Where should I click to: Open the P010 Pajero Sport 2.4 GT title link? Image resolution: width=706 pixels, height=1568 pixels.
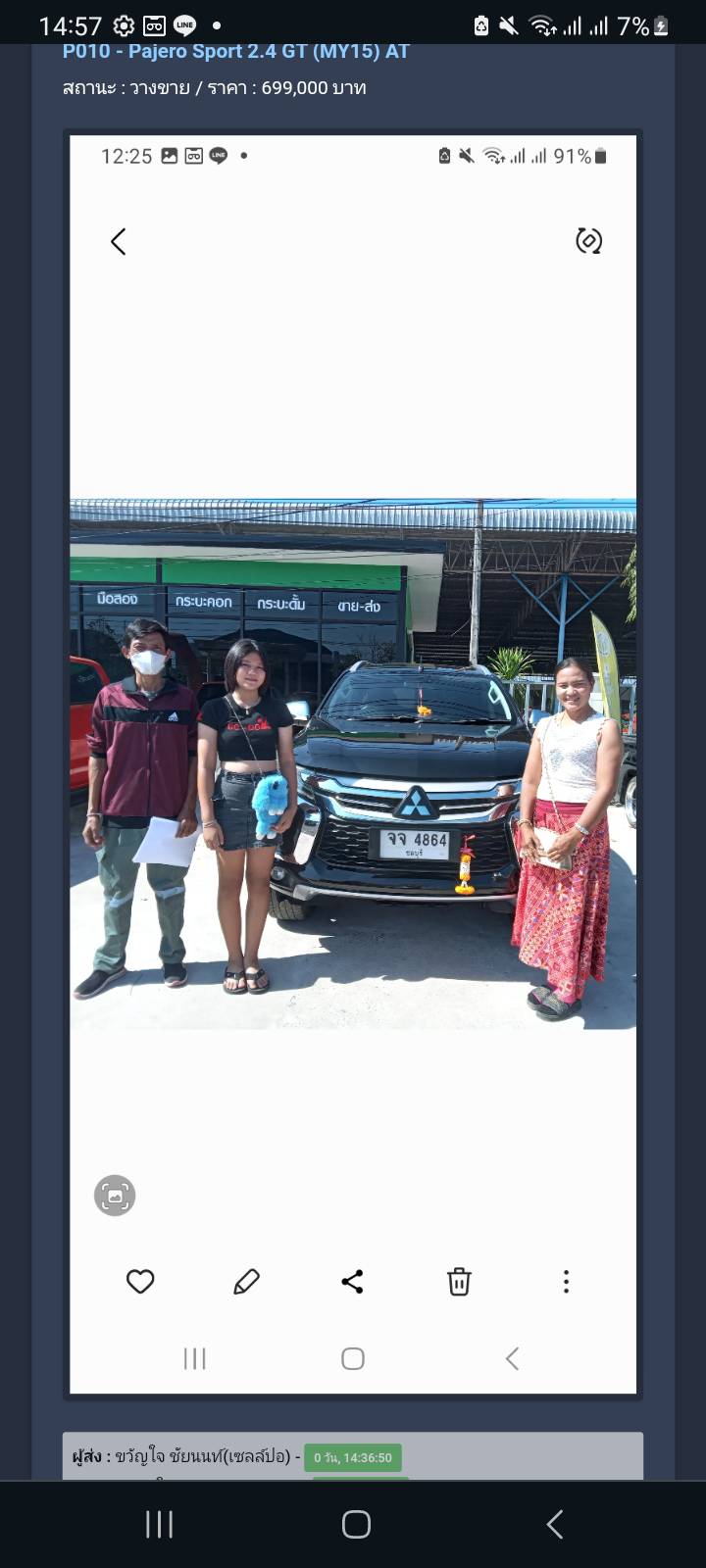(236, 51)
